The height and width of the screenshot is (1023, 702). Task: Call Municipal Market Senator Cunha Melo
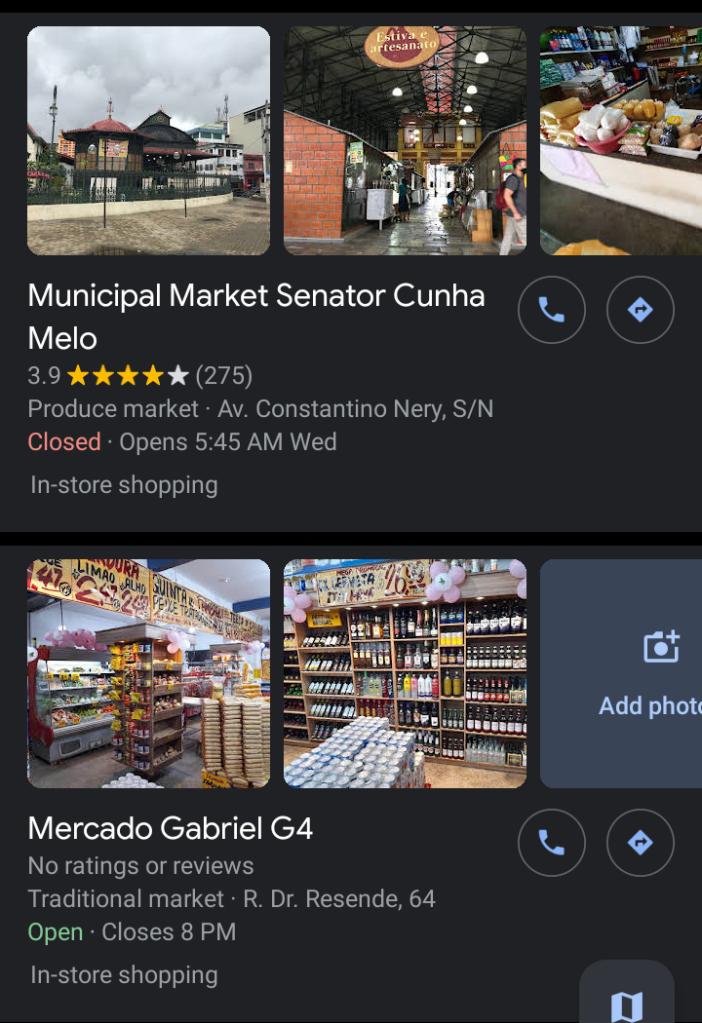551,310
